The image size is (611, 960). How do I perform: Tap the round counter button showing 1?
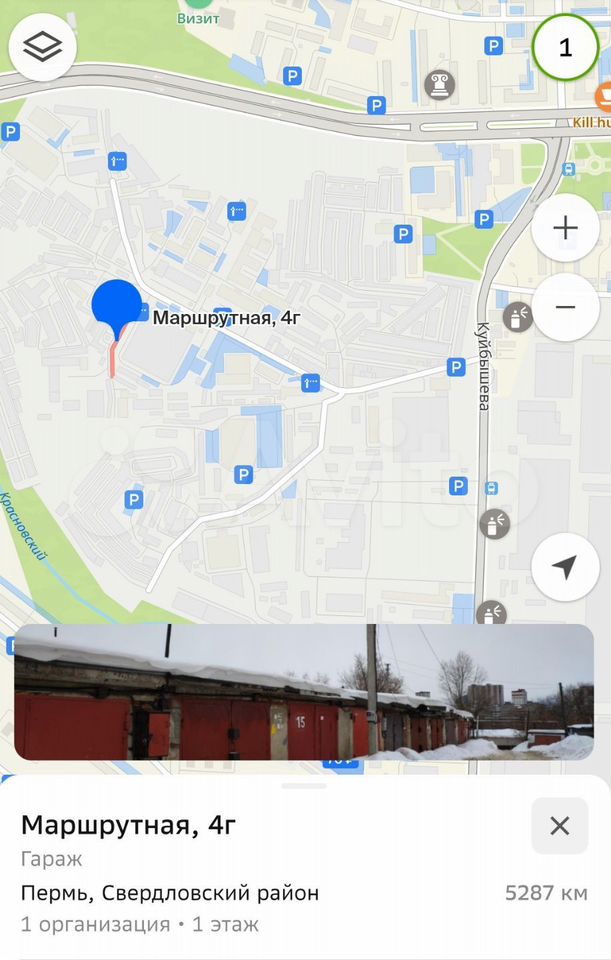[565, 47]
